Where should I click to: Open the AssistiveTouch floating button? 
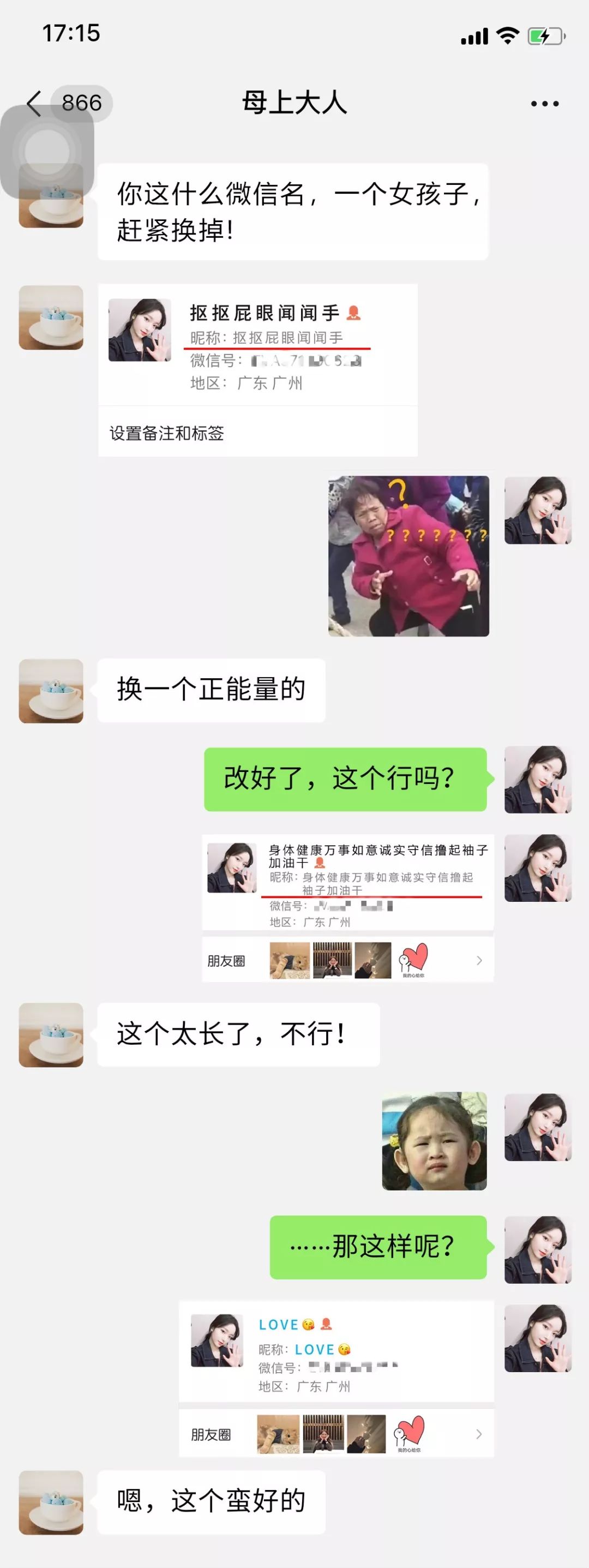(x=47, y=152)
